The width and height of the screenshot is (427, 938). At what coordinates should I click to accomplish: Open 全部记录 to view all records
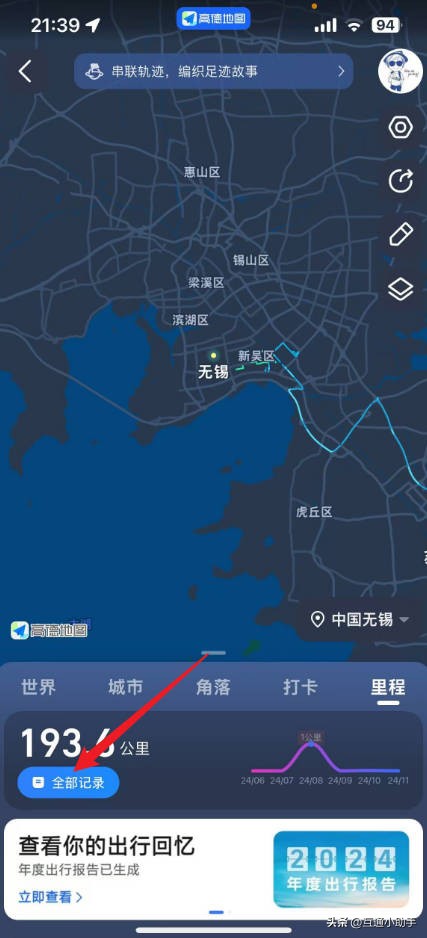(68, 782)
